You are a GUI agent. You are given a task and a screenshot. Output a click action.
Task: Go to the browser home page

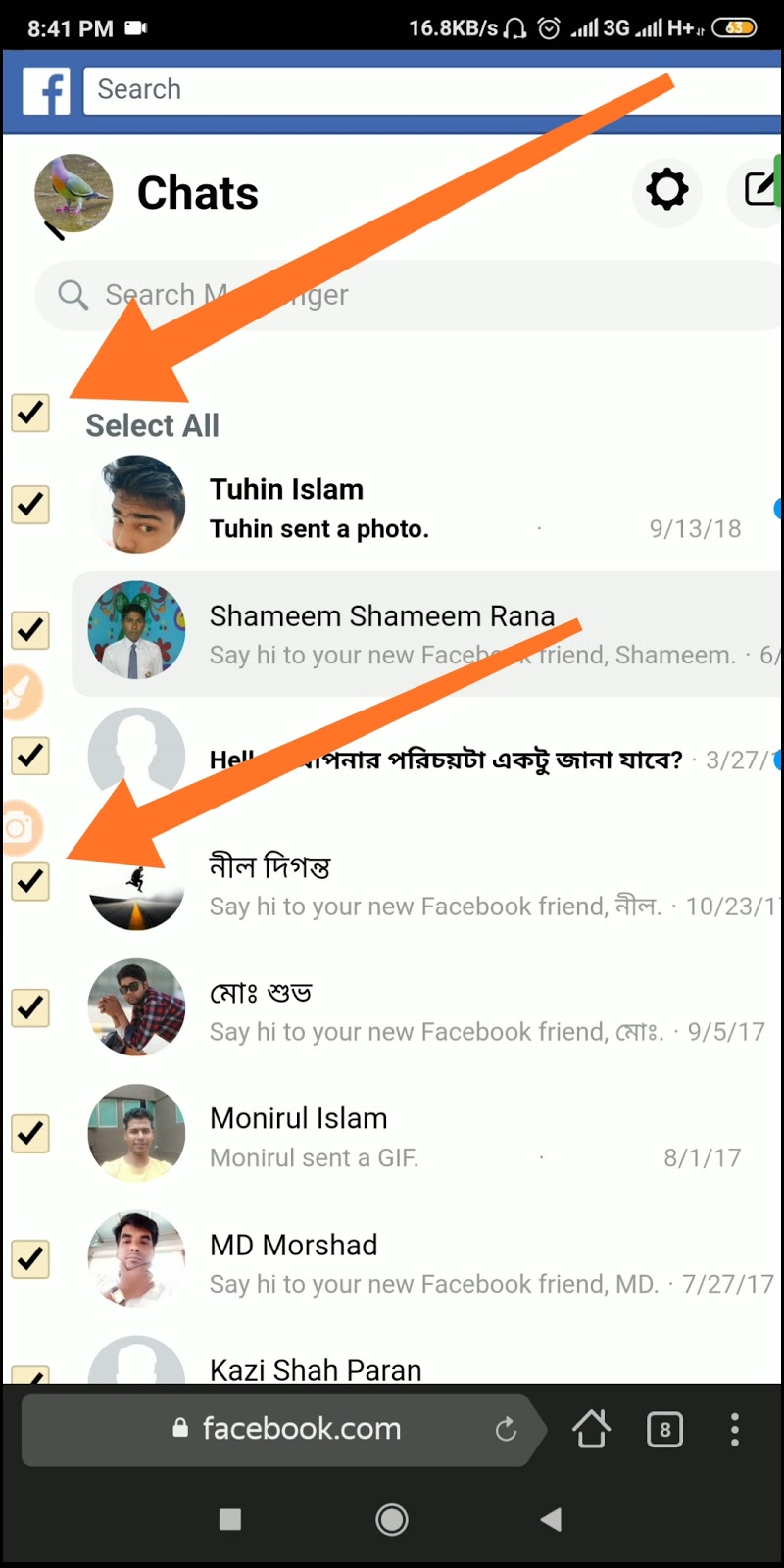point(591,1430)
